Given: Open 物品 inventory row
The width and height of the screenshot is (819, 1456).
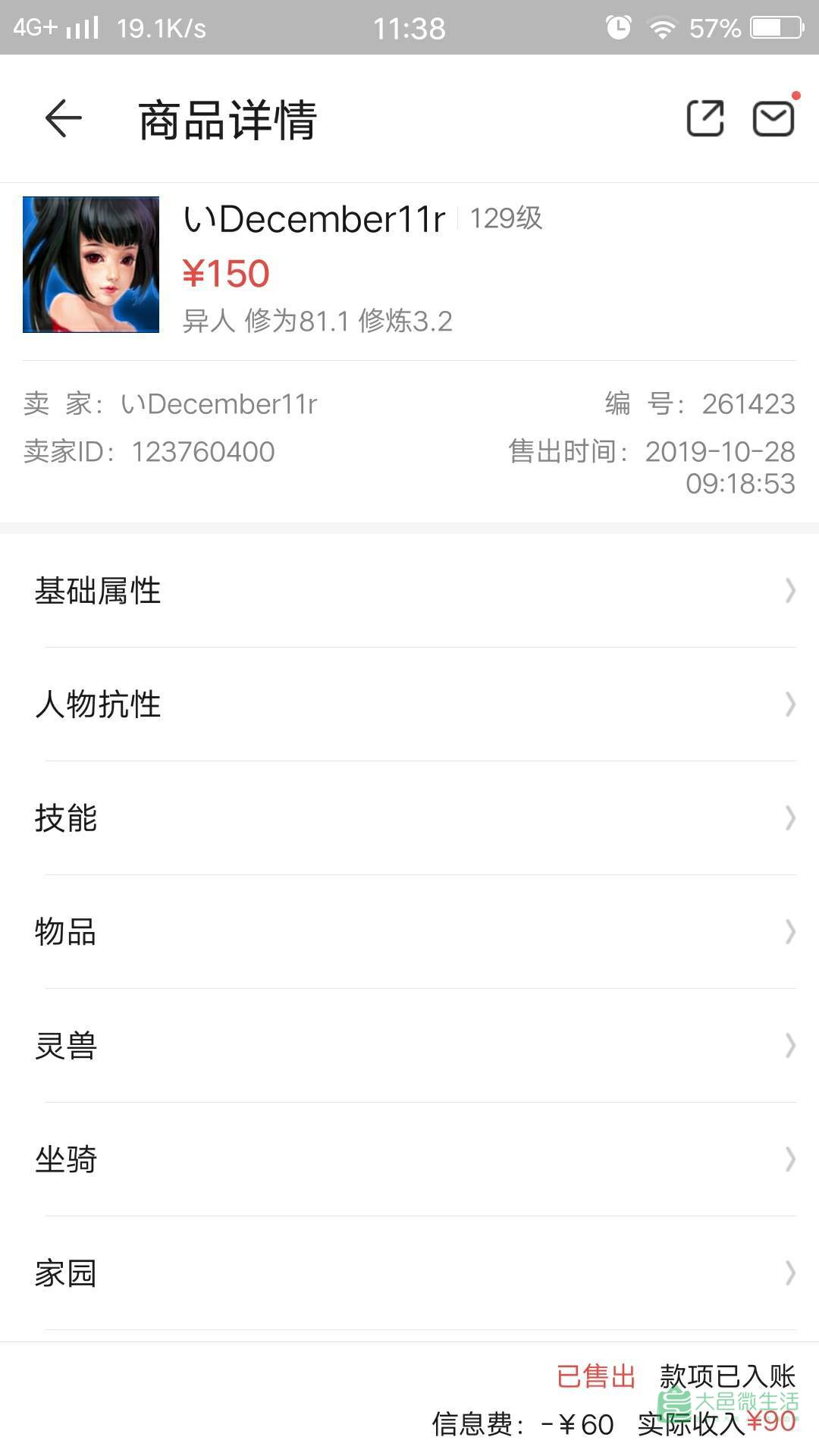Looking at the screenshot, I should [x=409, y=932].
